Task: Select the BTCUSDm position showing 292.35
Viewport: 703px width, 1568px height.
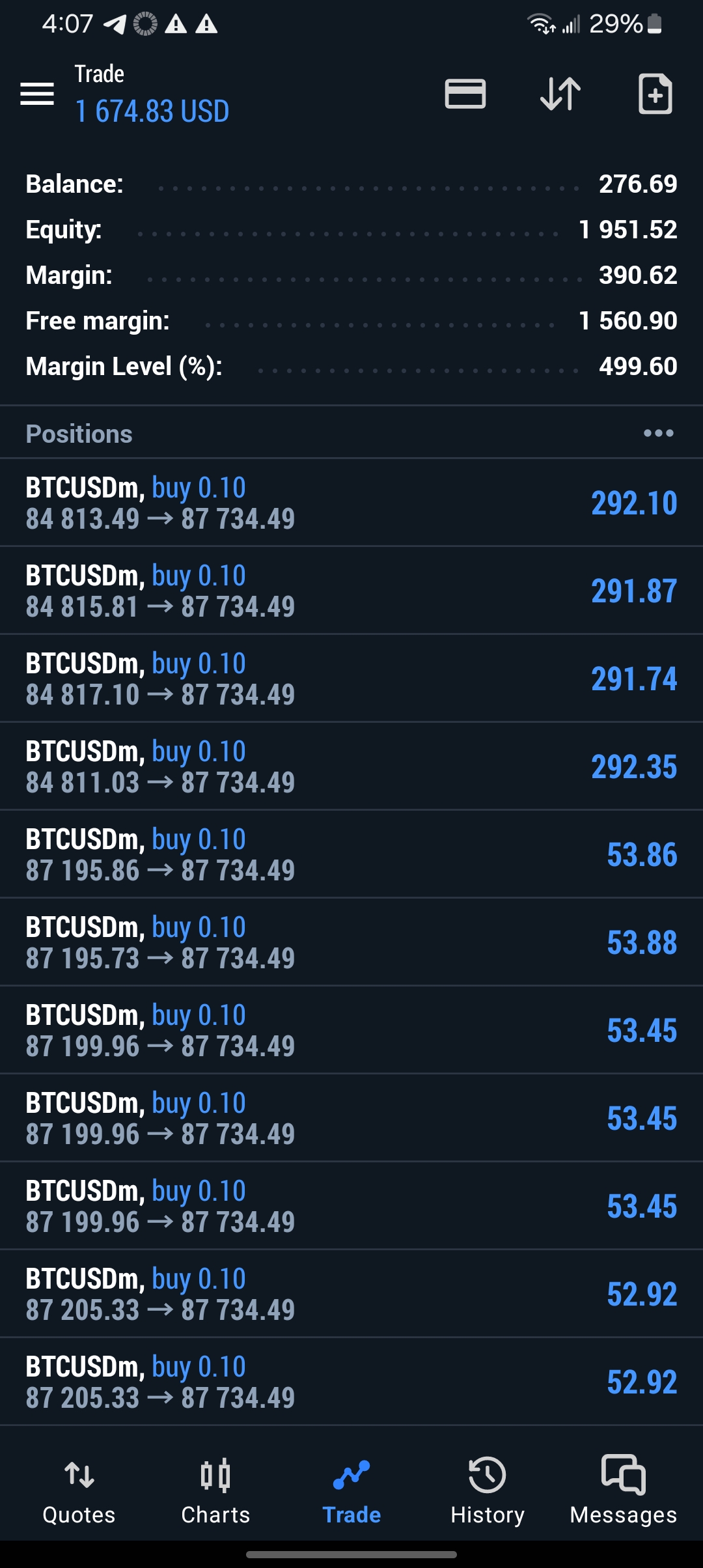Action: (351, 766)
